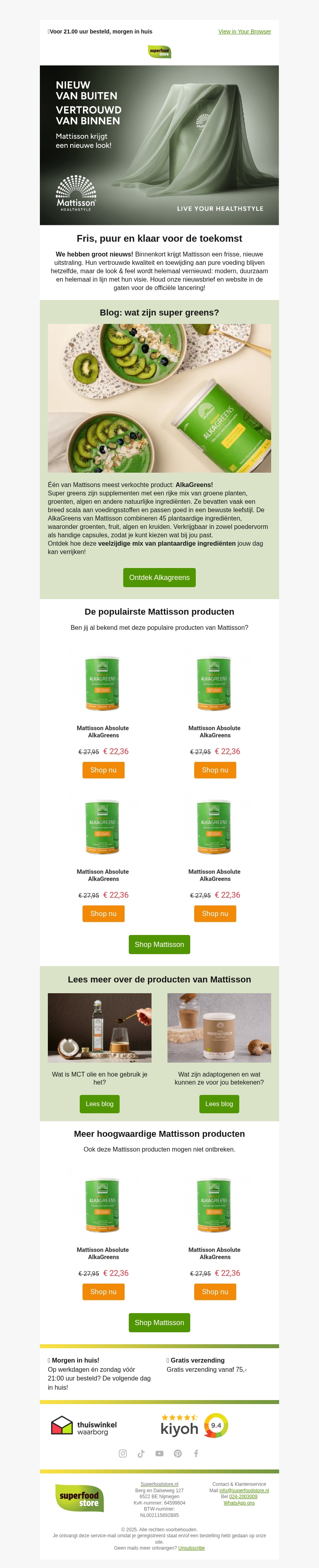The width and height of the screenshot is (319, 1568).
Task: Open the Facebook social icon
Action: [196, 1454]
